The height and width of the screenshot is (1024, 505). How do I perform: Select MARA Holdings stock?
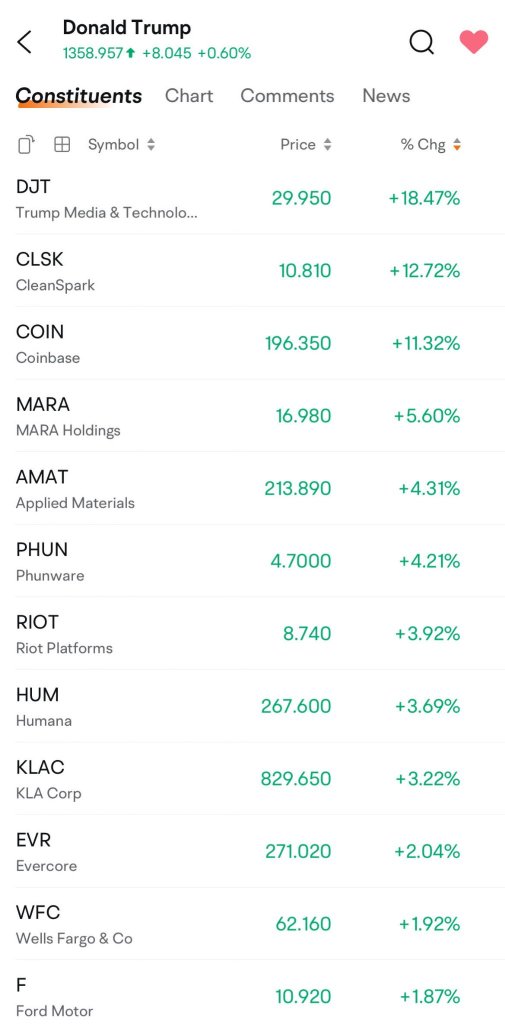(252, 415)
